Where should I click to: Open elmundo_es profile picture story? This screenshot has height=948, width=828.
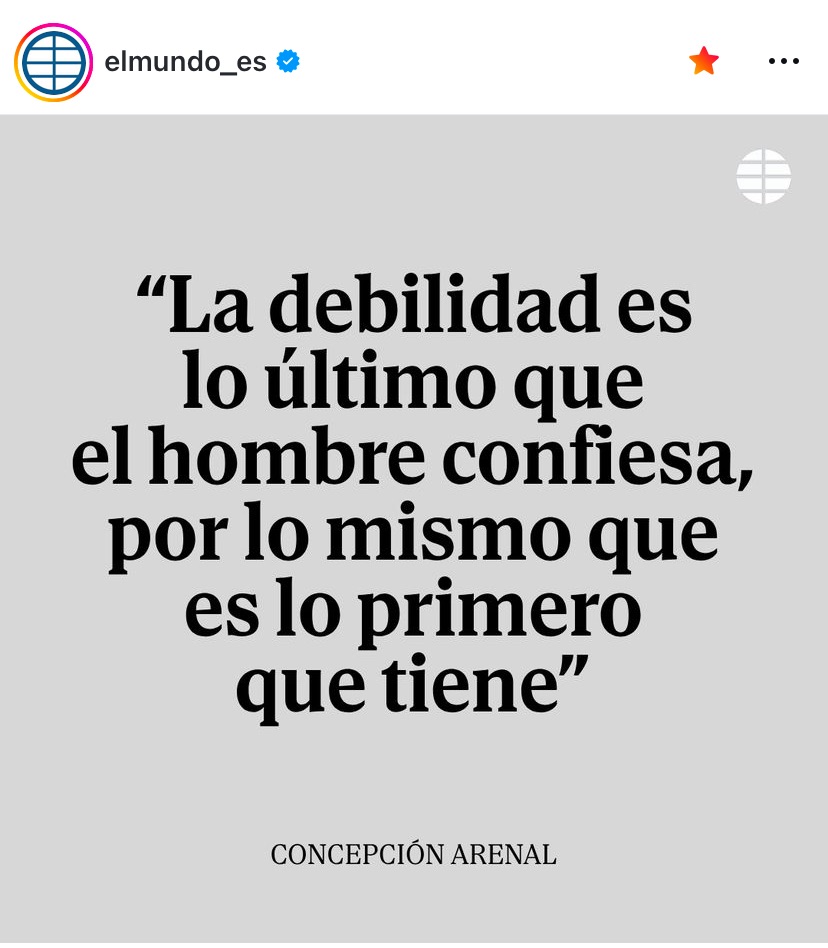(x=53, y=62)
